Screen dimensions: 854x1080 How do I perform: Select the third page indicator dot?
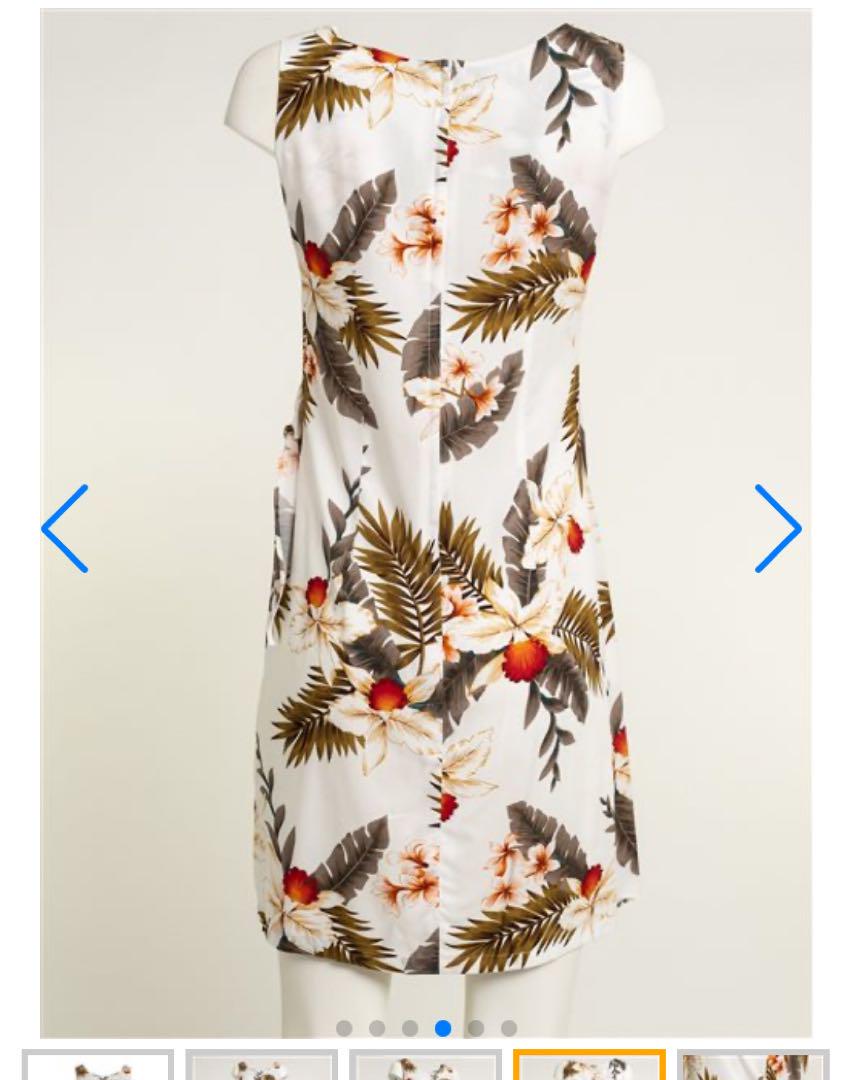tap(410, 1028)
